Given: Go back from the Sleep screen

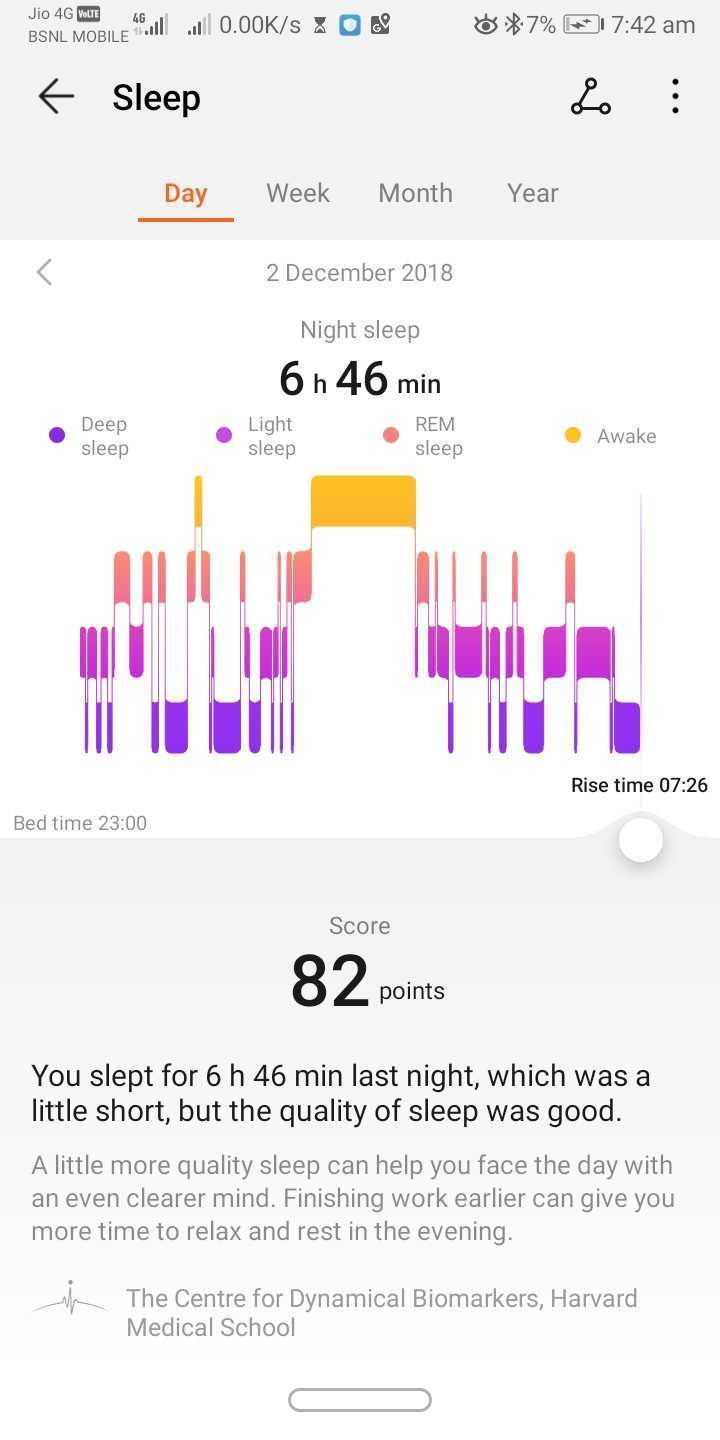Looking at the screenshot, I should click(56, 97).
